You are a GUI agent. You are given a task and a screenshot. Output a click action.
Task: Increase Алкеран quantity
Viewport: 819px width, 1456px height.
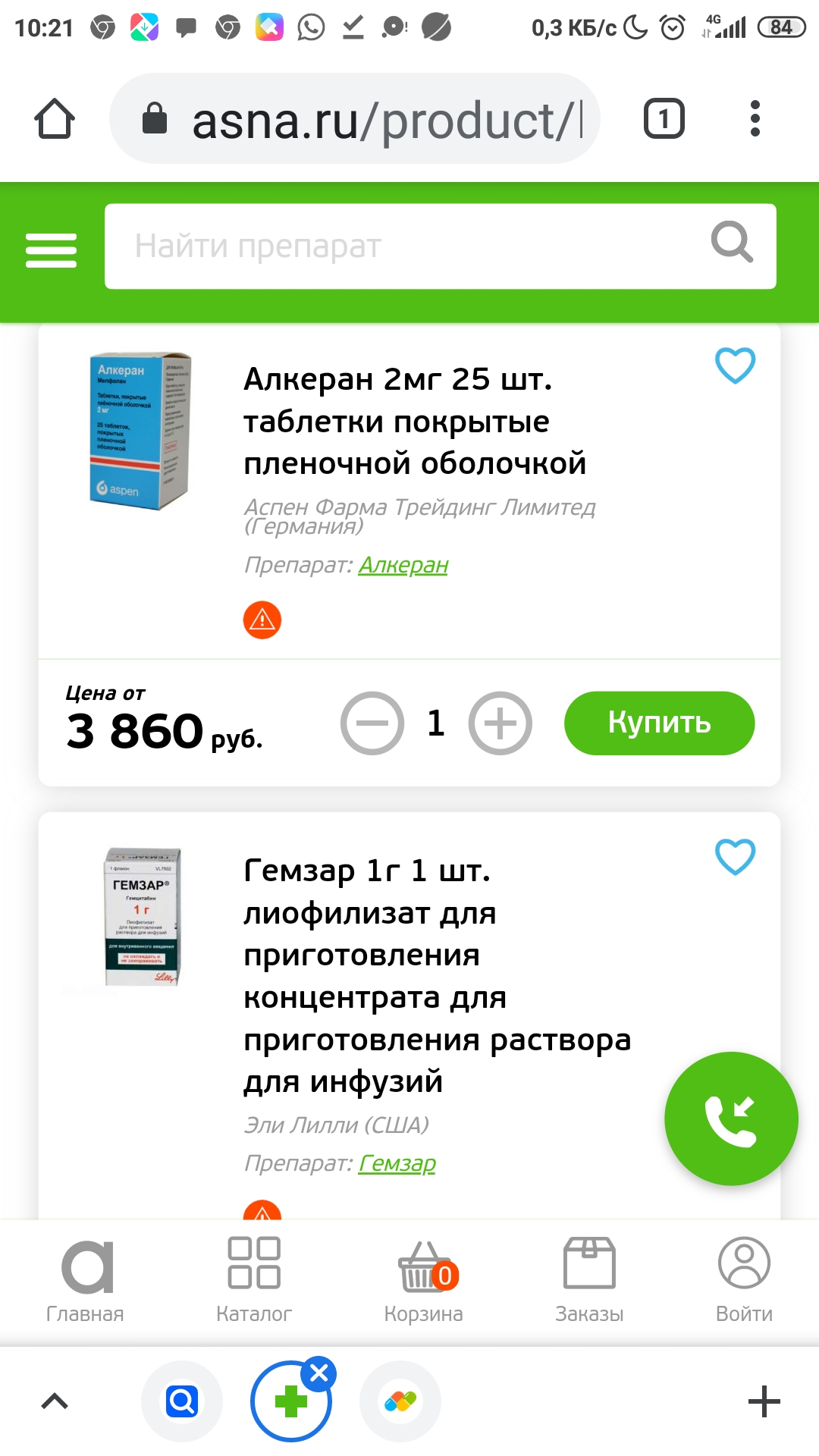[x=500, y=723]
